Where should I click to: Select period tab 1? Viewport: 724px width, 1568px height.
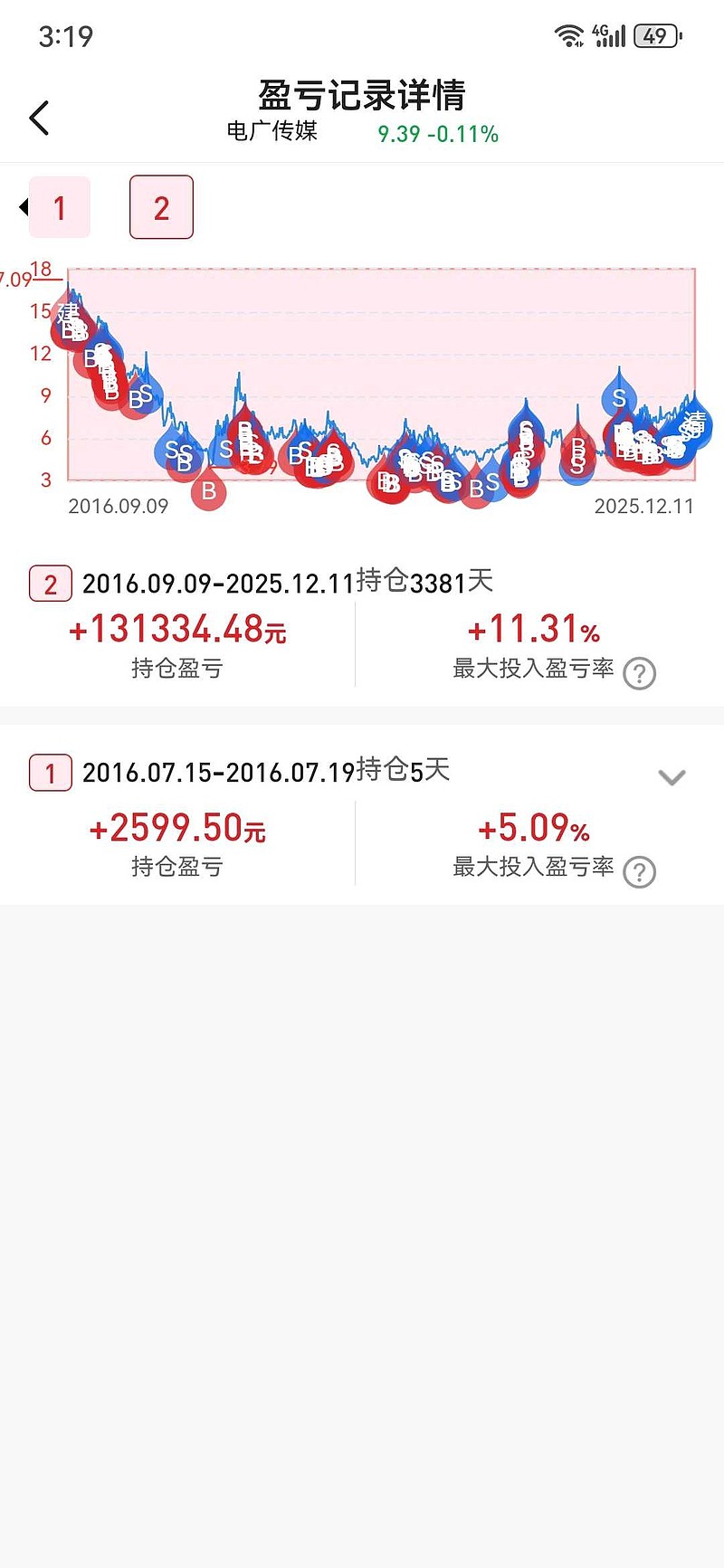[x=60, y=207]
